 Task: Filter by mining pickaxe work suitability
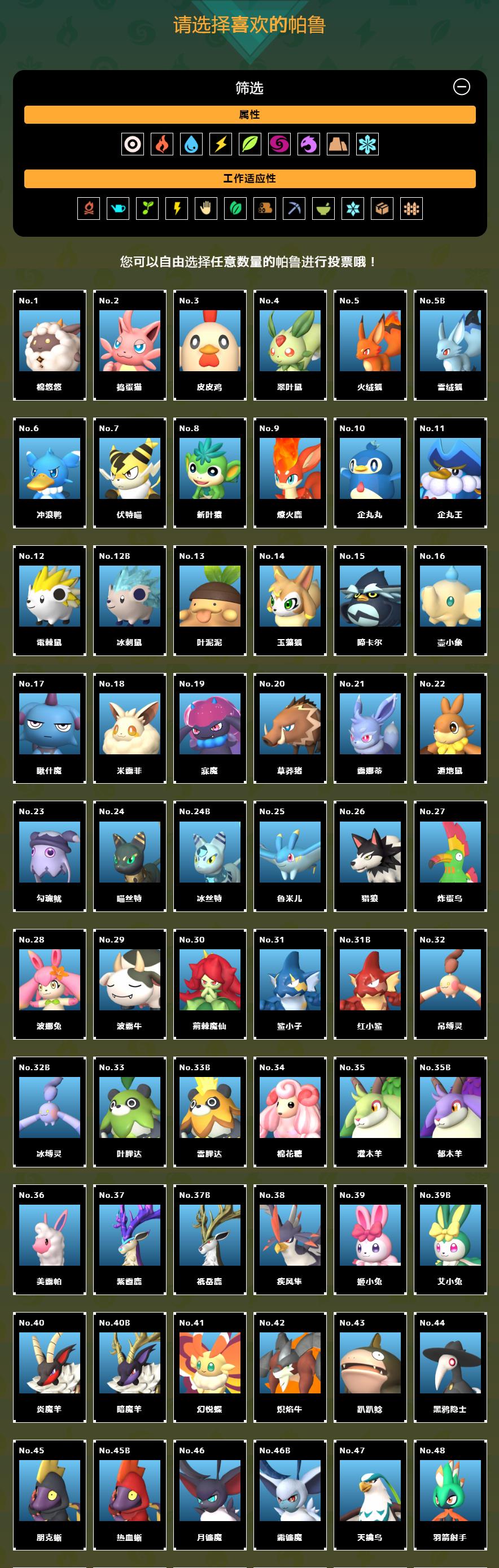[294, 209]
